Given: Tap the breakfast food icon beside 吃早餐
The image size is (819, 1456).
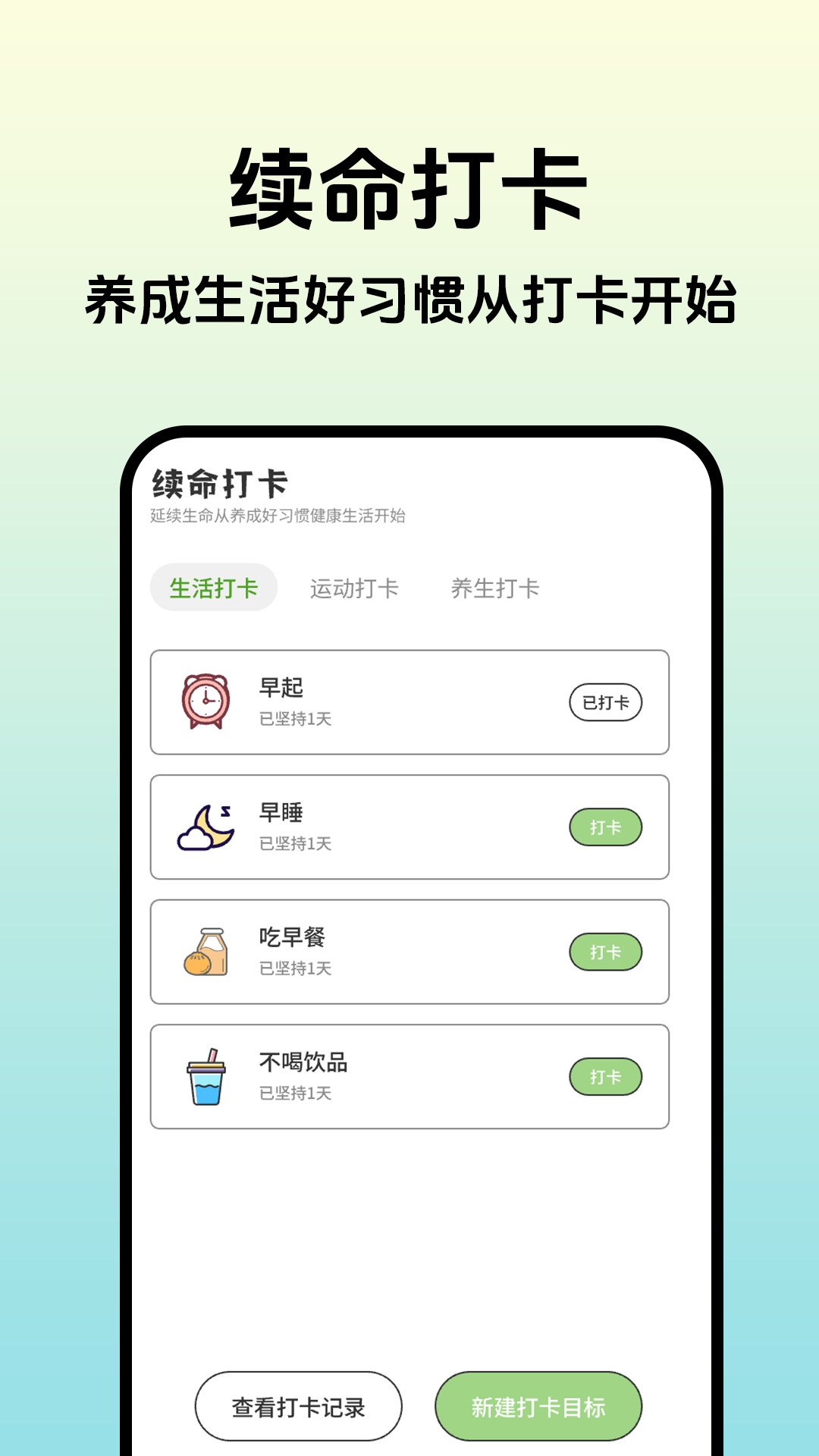Looking at the screenshot, I should 205,952.
